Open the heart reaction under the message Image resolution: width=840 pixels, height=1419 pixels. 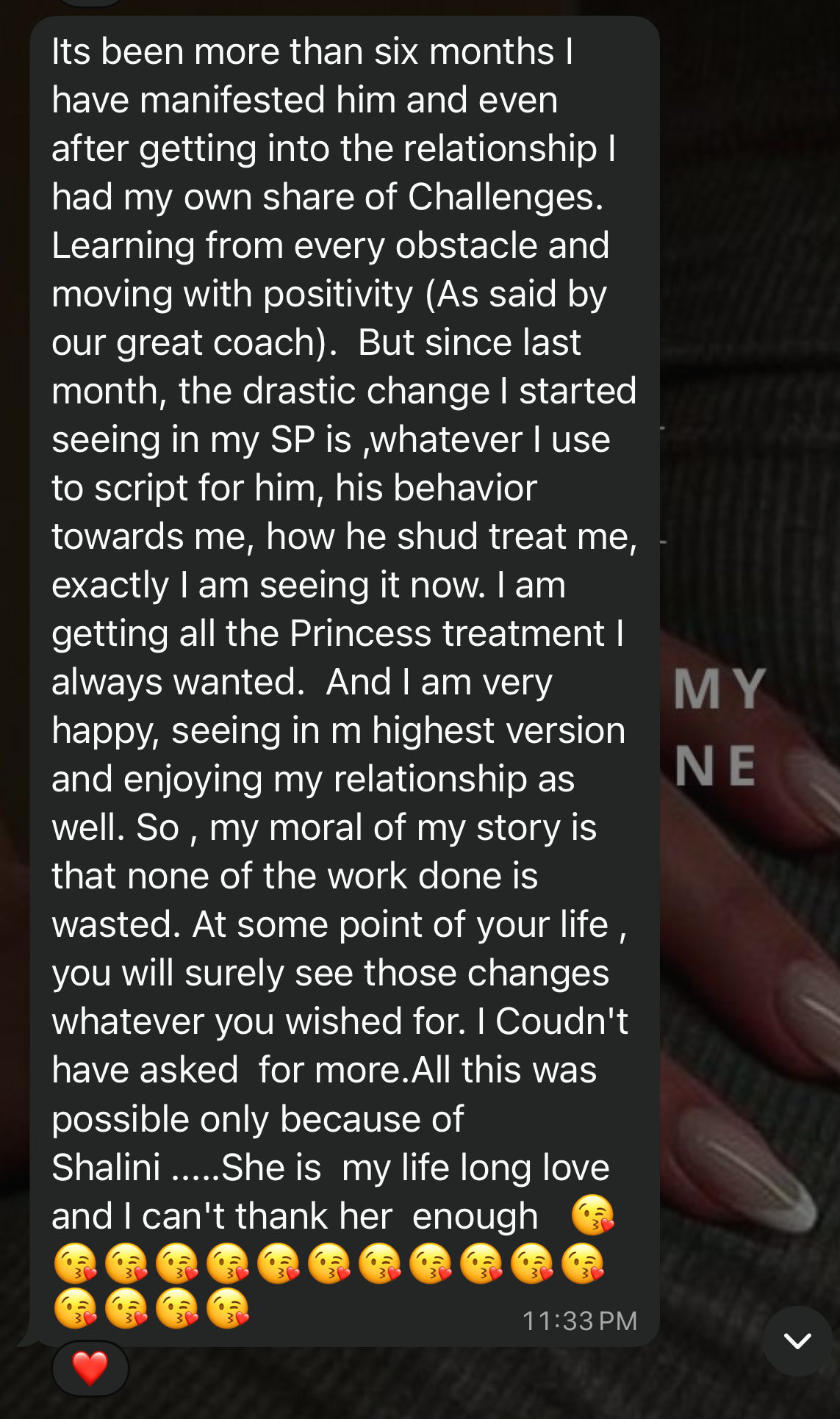[90, 1368]
